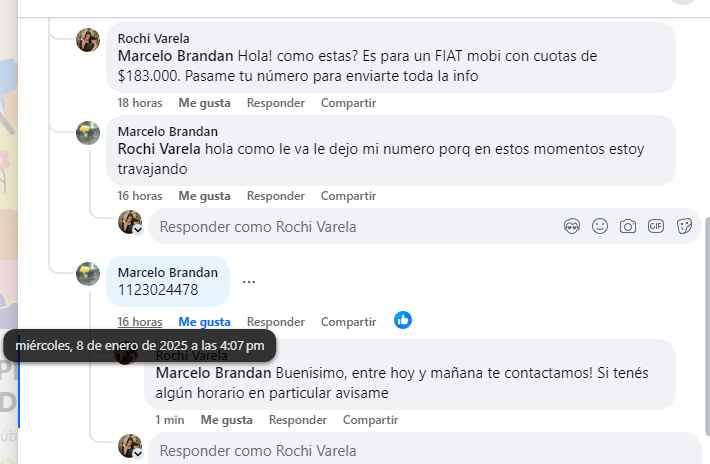The height and width of the screenshot is (464, 710).
Task: View reactions on the 1123024478 comment
Action: [x=403, y=320]
